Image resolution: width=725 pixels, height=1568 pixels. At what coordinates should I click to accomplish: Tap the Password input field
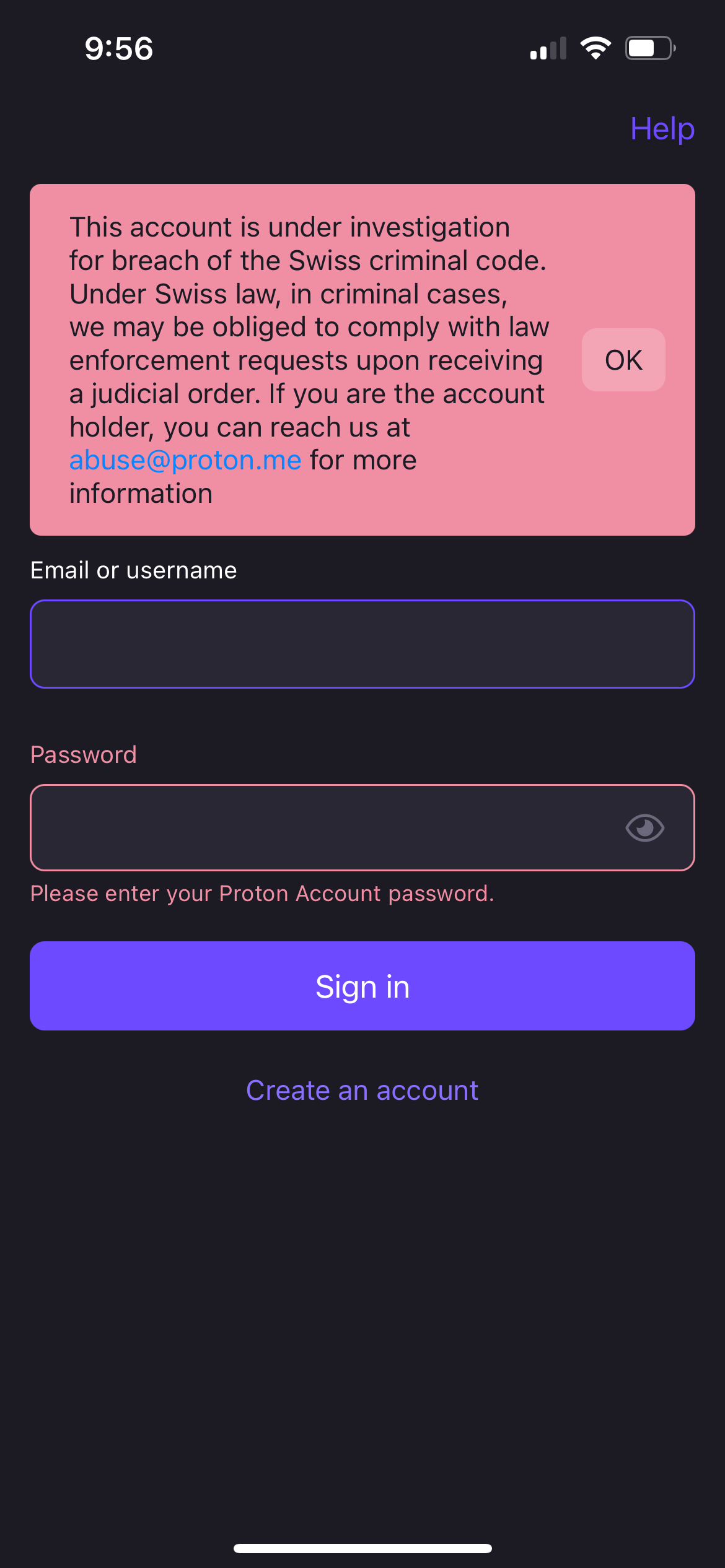pyautogui.click(x=322, y=827)
